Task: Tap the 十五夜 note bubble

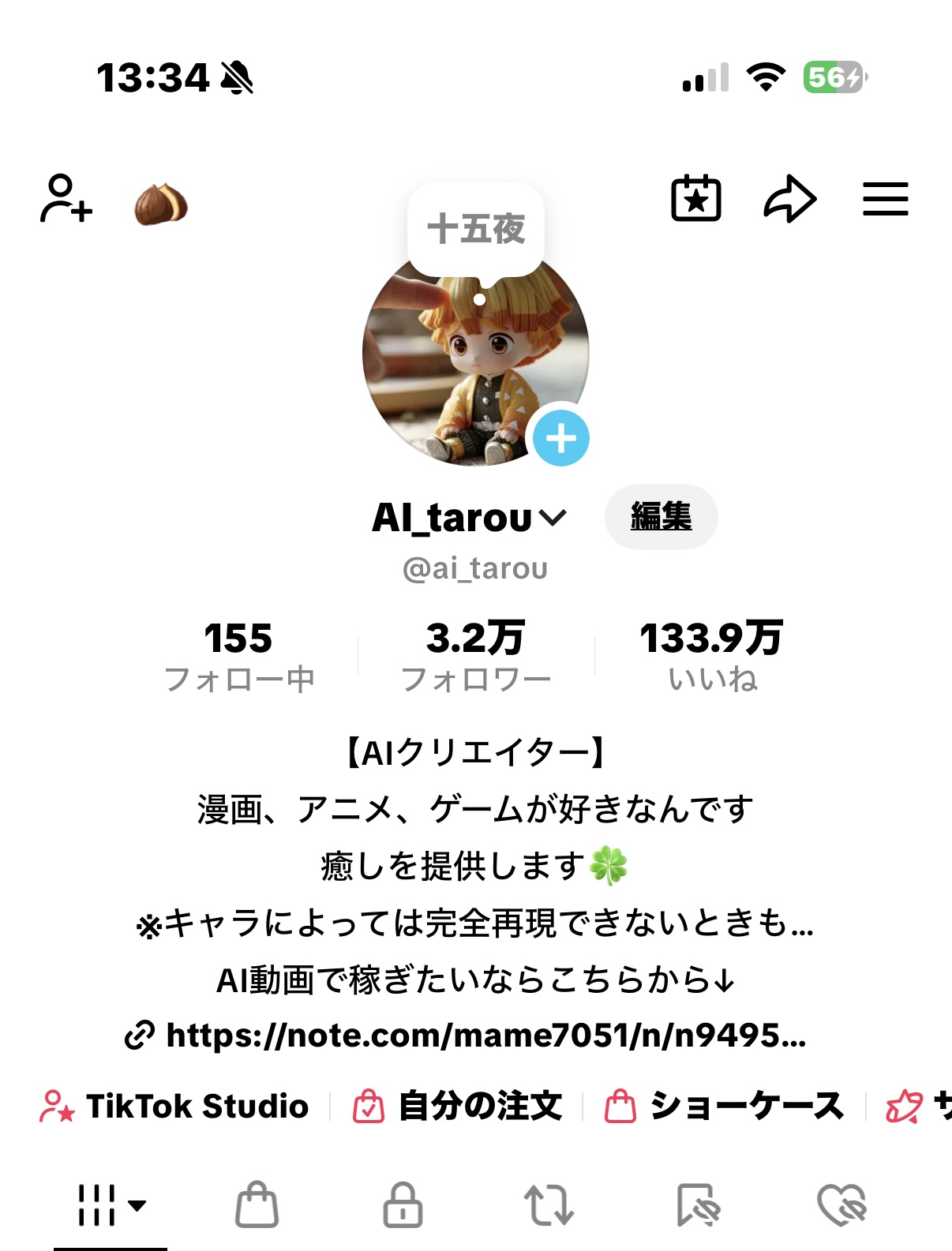Action: coord(475,230)
